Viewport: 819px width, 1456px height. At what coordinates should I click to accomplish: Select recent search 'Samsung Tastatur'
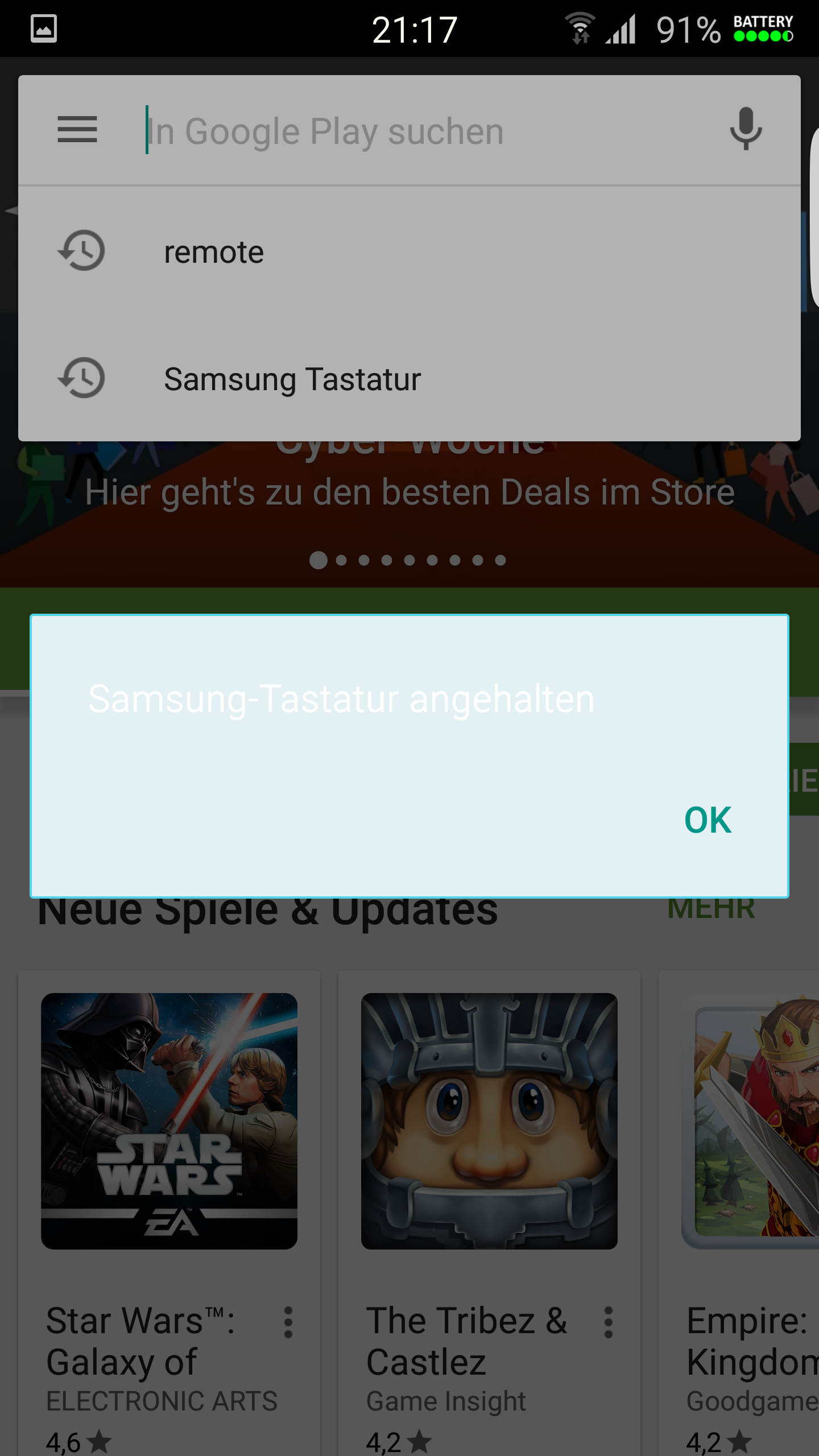click(409, 378)
